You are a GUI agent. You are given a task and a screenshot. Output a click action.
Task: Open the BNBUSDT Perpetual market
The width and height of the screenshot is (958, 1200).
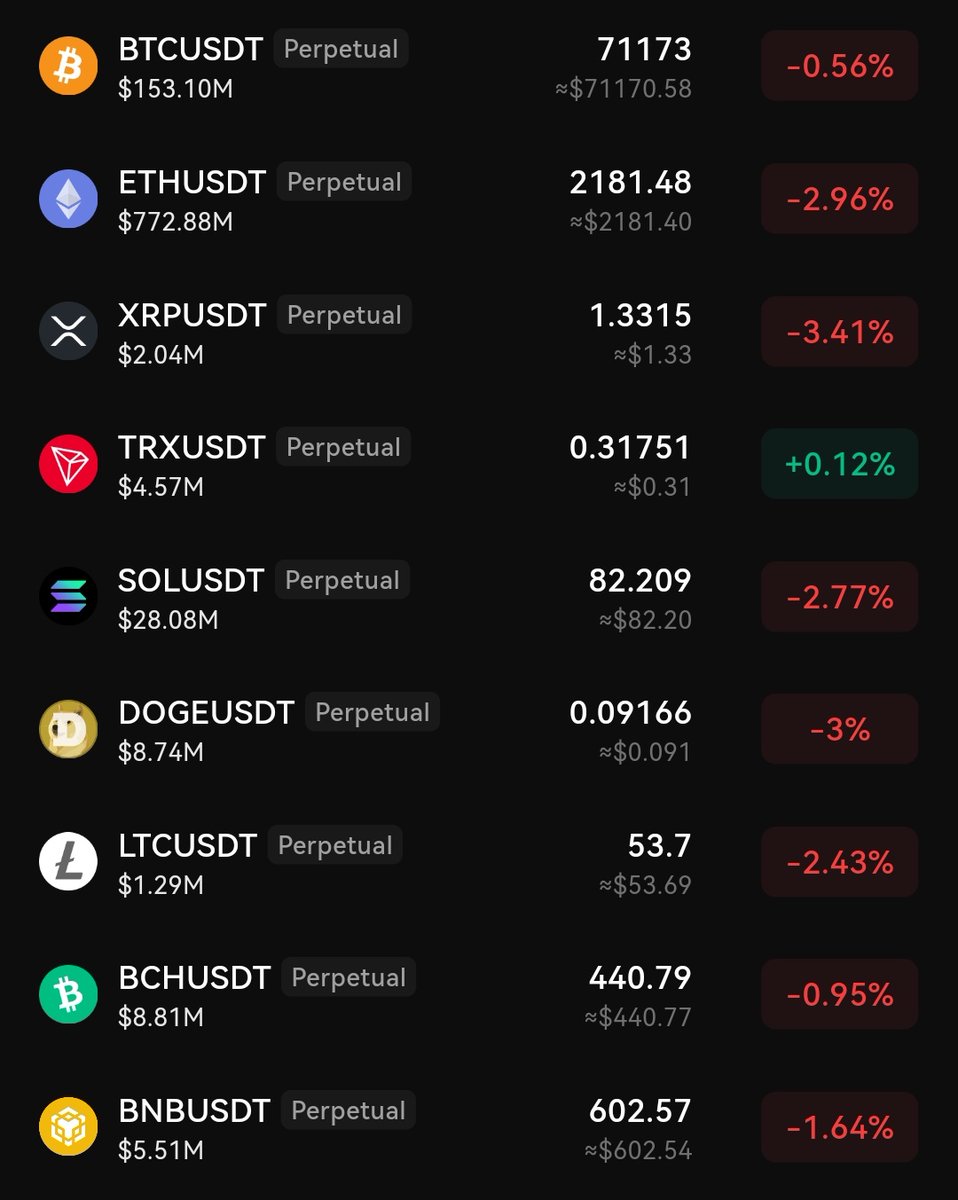[194, 1111]
